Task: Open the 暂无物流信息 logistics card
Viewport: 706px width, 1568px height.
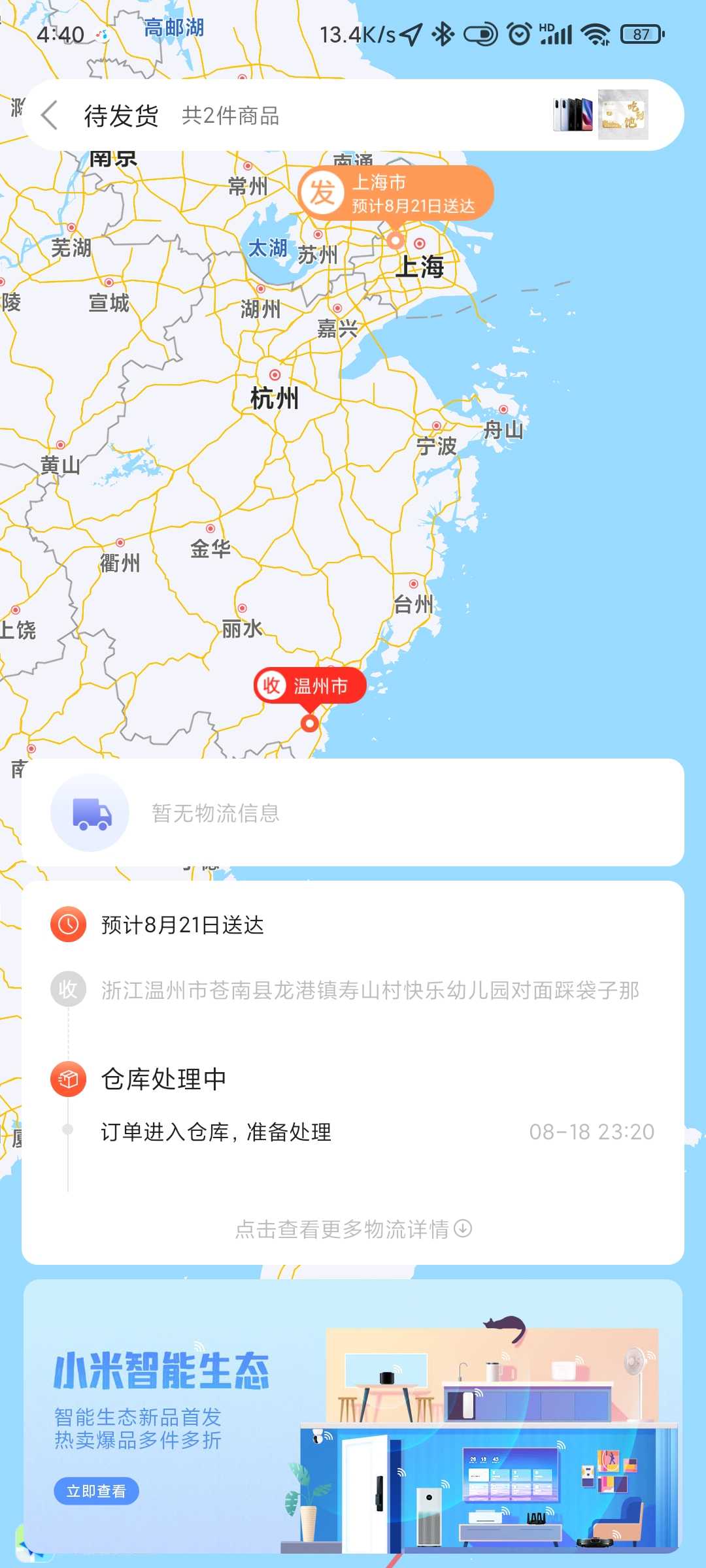Action: pyautogui.click(x=353, y=813)
